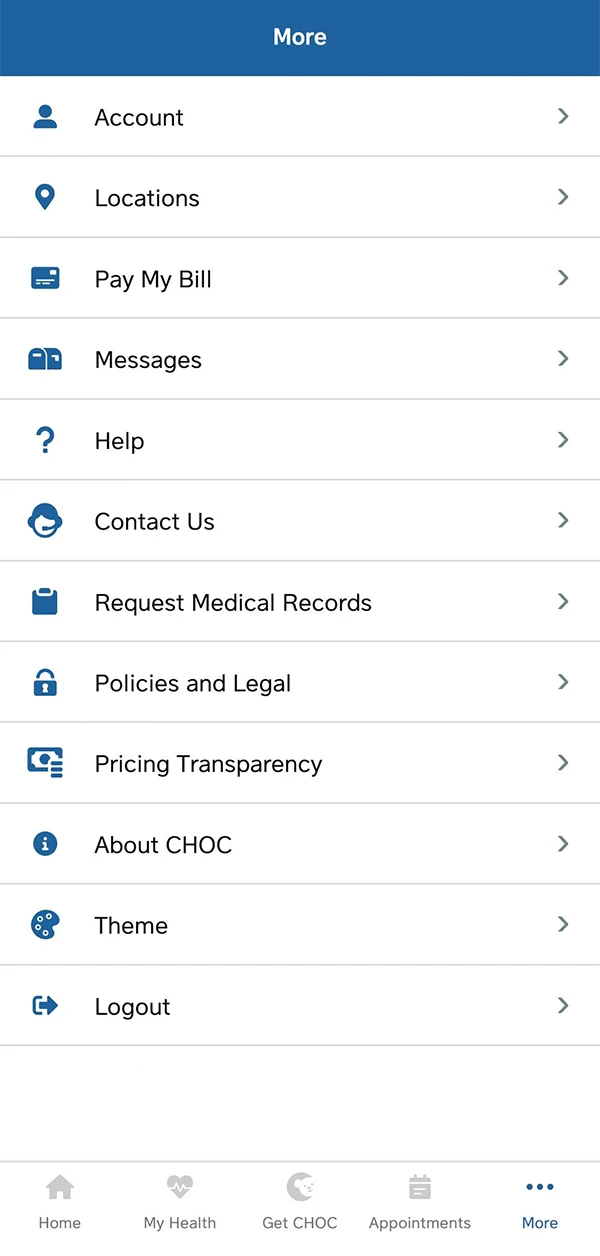The image size is (600, 1256).
Task: Switch to the Home tab
Action: (x=60, y=1202)
